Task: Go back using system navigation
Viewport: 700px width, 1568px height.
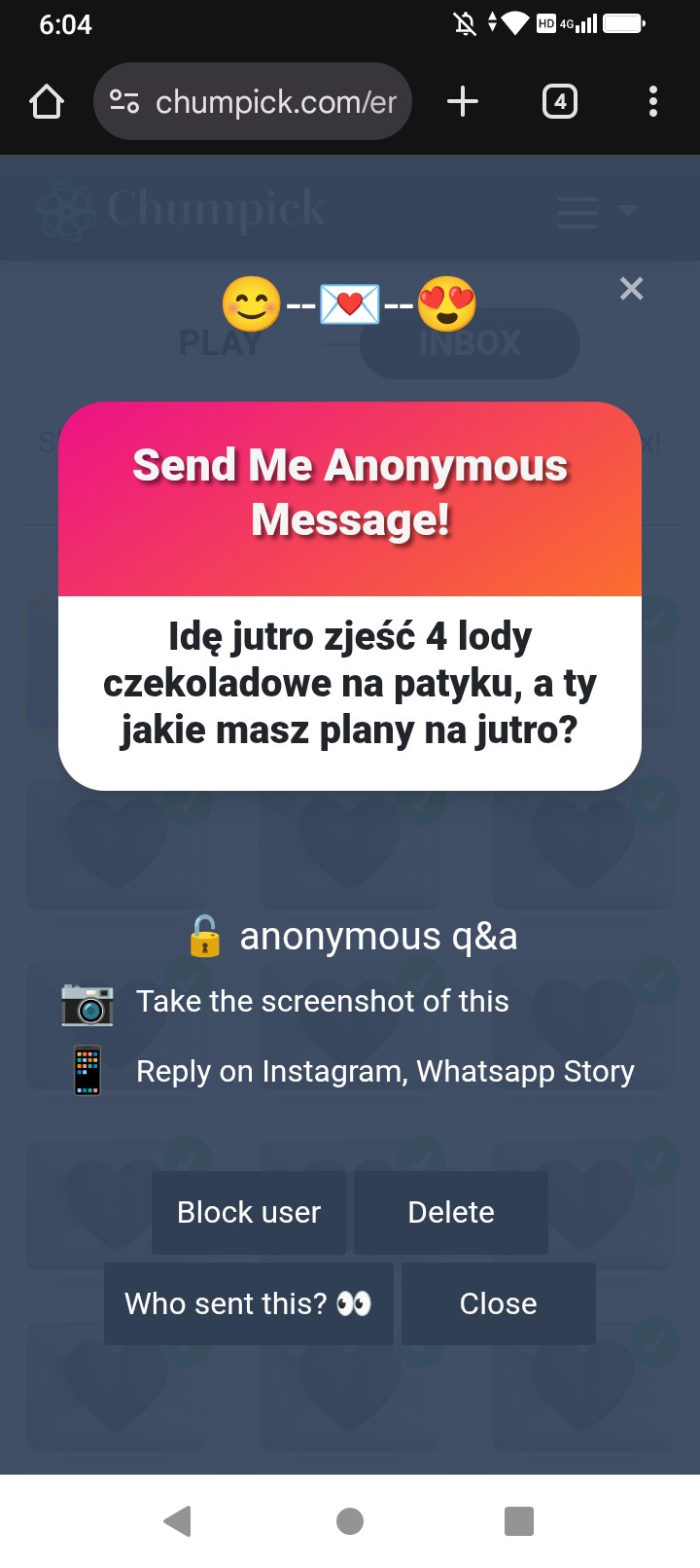Action: (x=178, y=1520)
